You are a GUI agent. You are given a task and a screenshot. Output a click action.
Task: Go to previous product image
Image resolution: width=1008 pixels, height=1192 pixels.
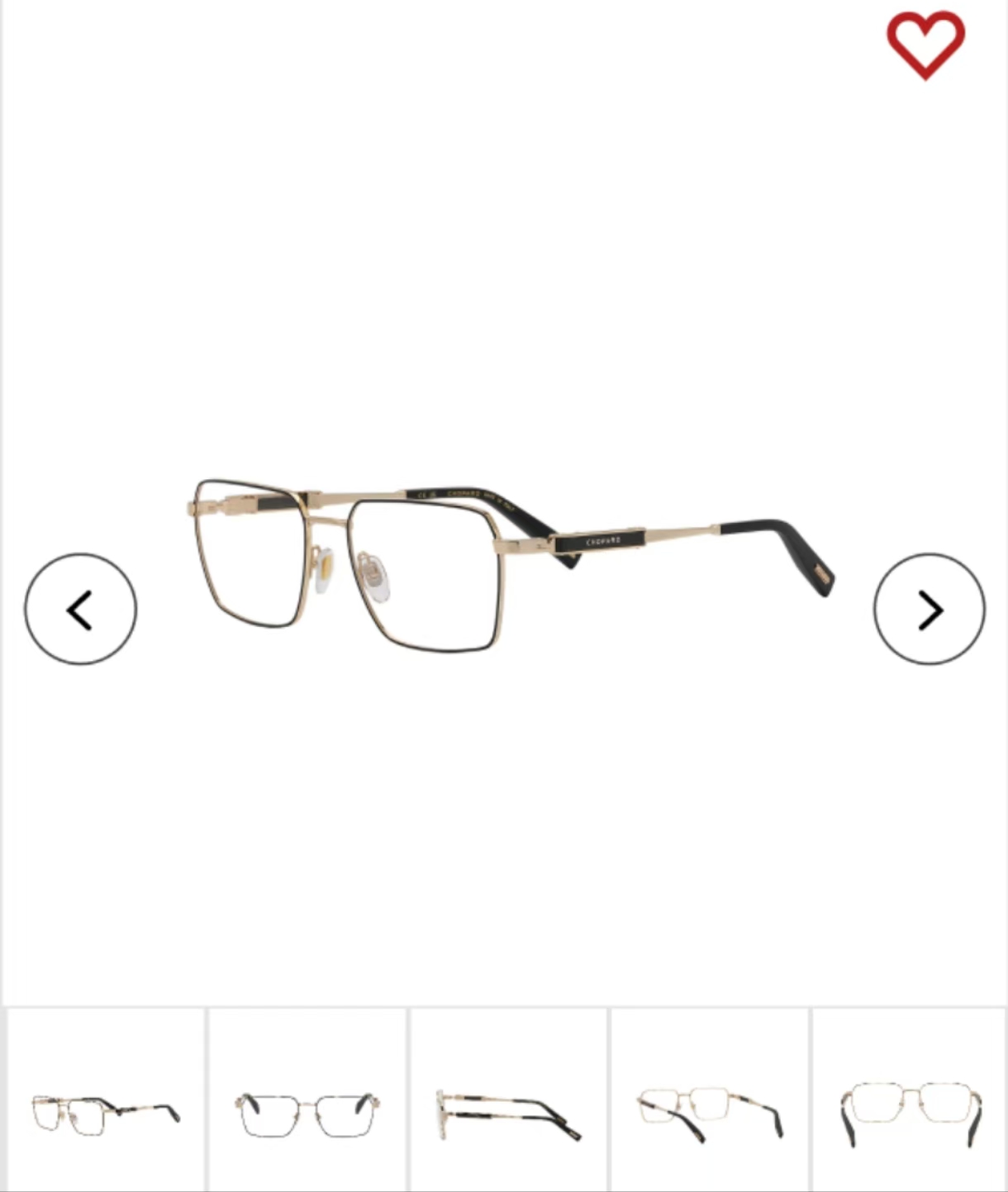[80, 610]
